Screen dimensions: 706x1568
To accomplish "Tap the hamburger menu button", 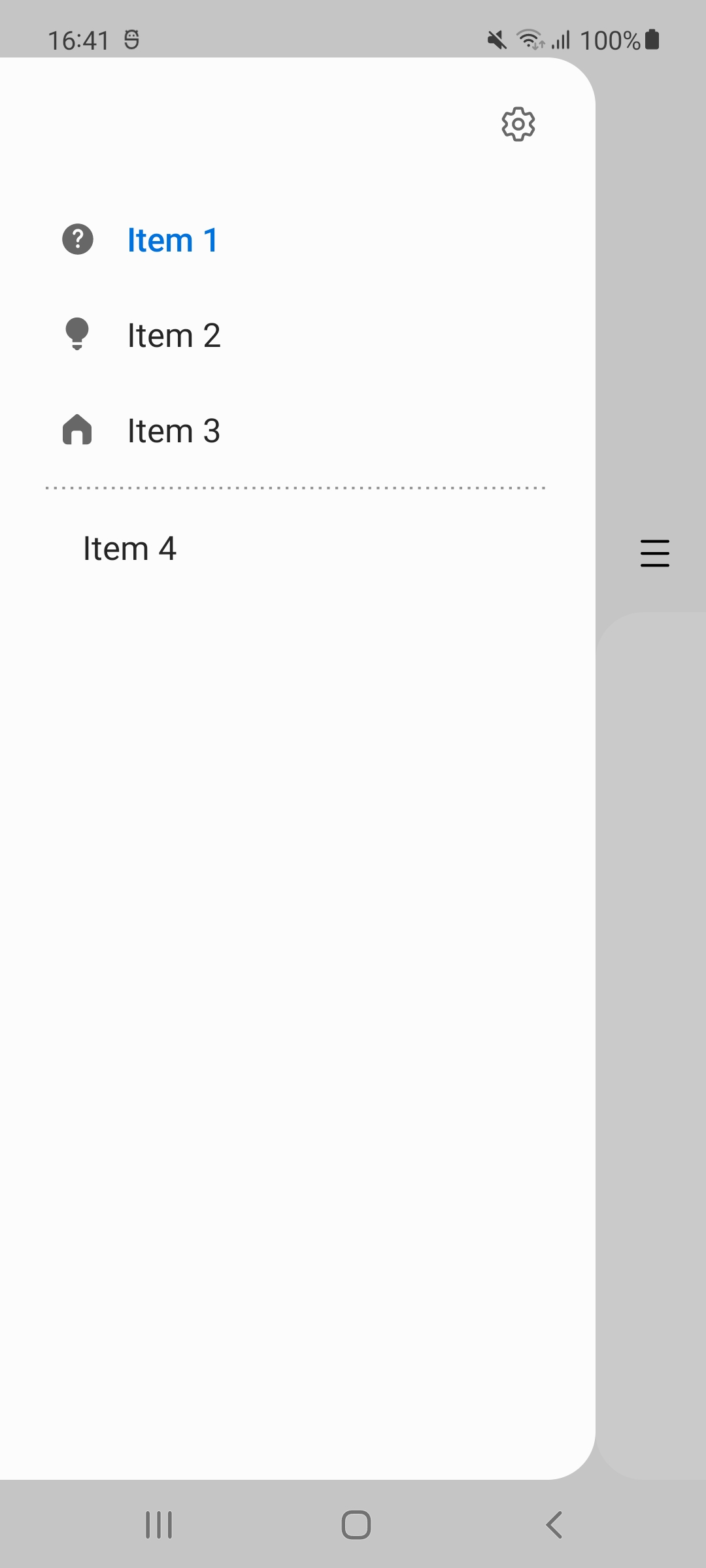I will coord(654,553).
